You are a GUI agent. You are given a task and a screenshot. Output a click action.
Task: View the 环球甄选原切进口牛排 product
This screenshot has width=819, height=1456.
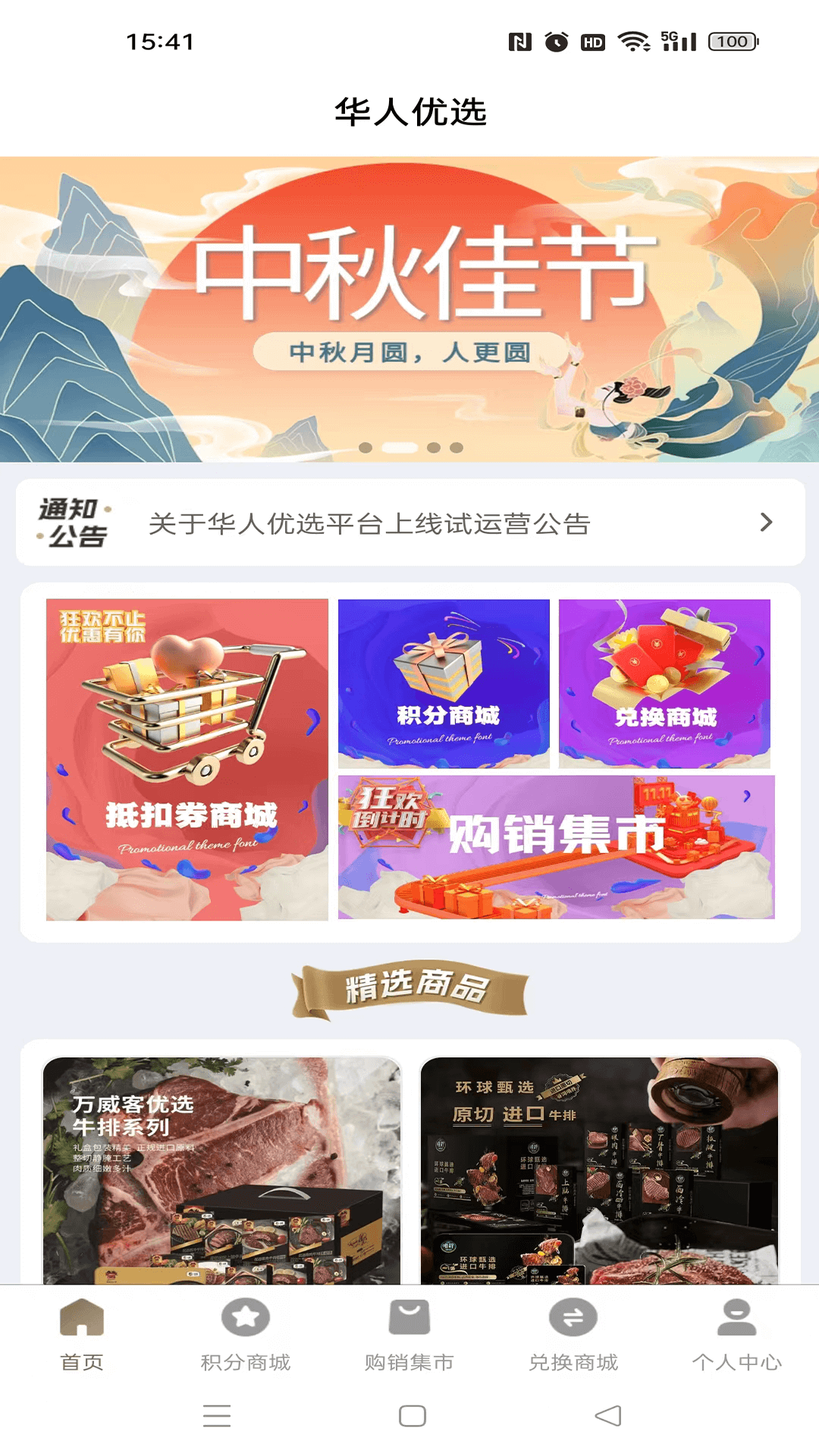tap(600, 1170)
